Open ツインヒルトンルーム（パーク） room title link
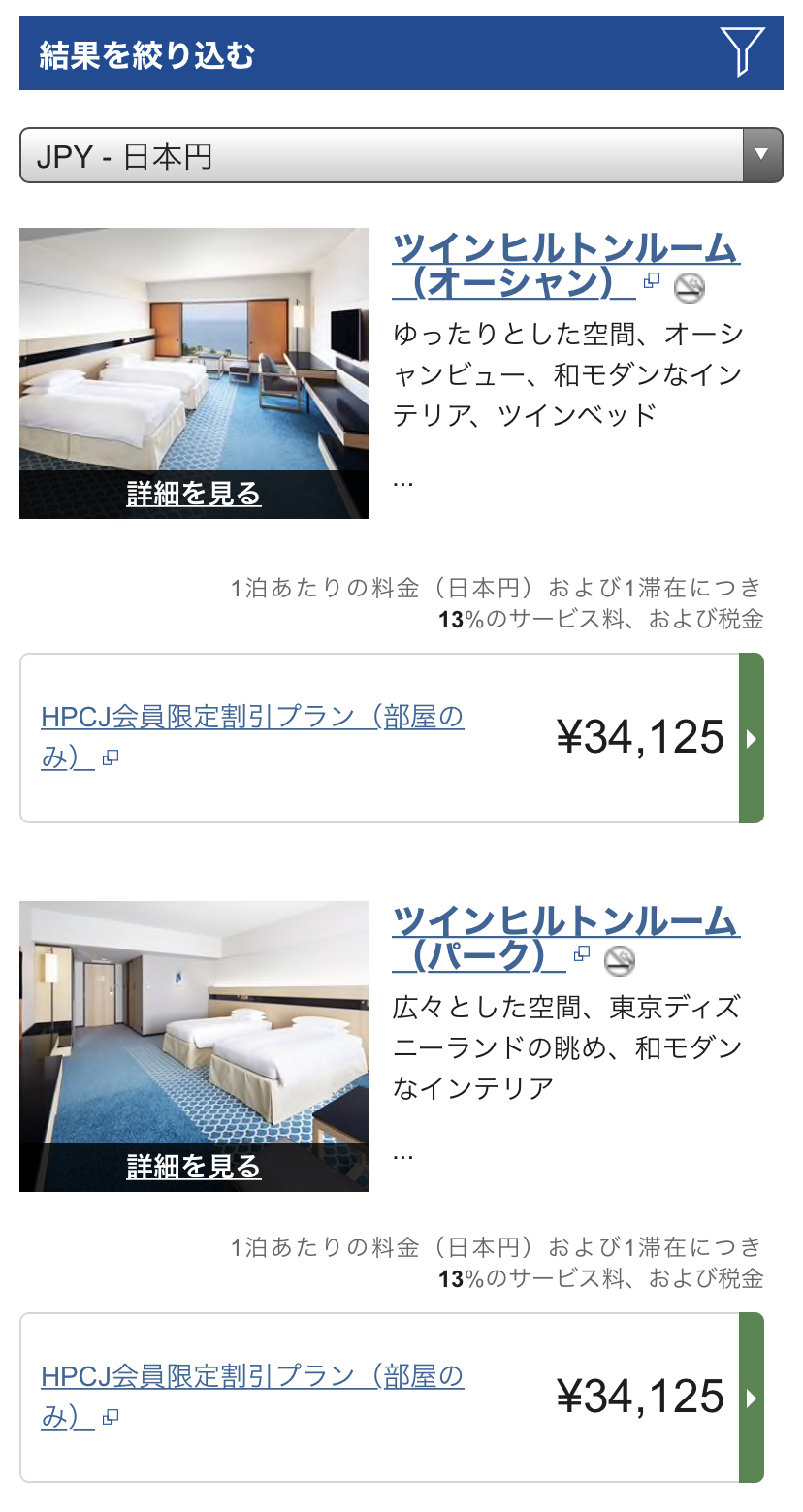Screen dimensions: 803x1512 pyautogui.click(x=565, y=938)
